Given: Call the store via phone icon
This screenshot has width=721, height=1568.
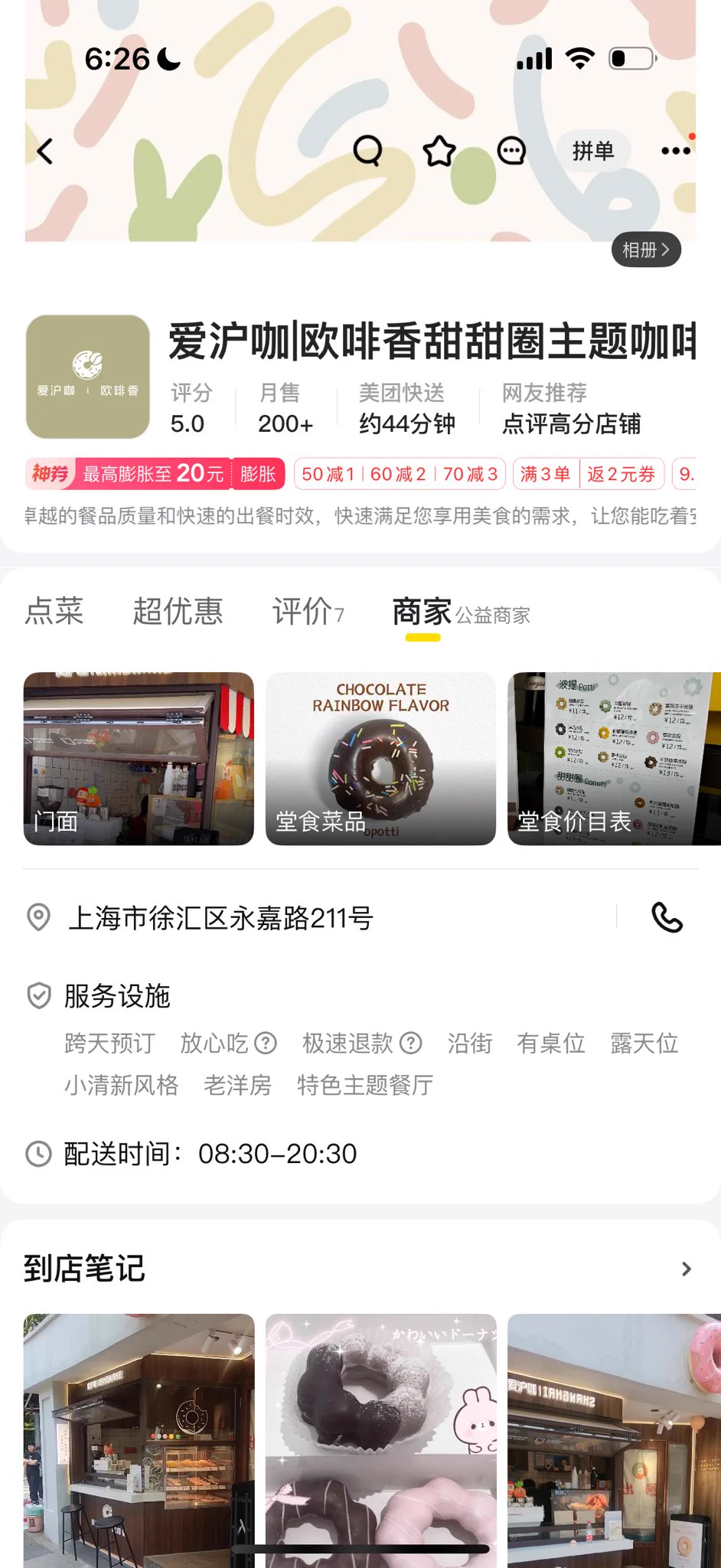Looking at the screenshot, I should tap(667, 917).
